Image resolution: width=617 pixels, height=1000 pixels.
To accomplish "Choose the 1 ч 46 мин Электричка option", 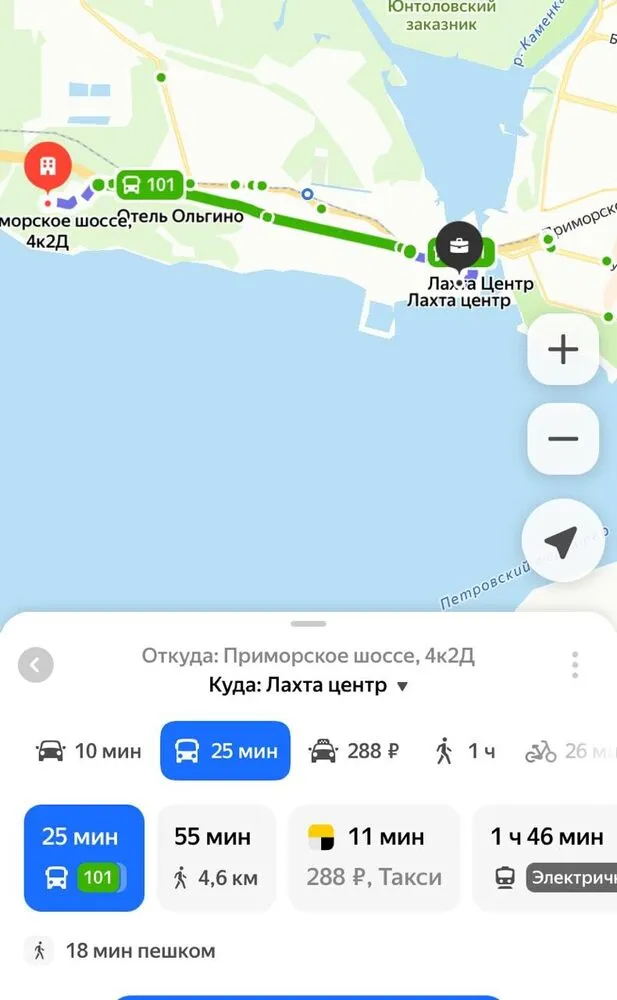I will [545, 858].
